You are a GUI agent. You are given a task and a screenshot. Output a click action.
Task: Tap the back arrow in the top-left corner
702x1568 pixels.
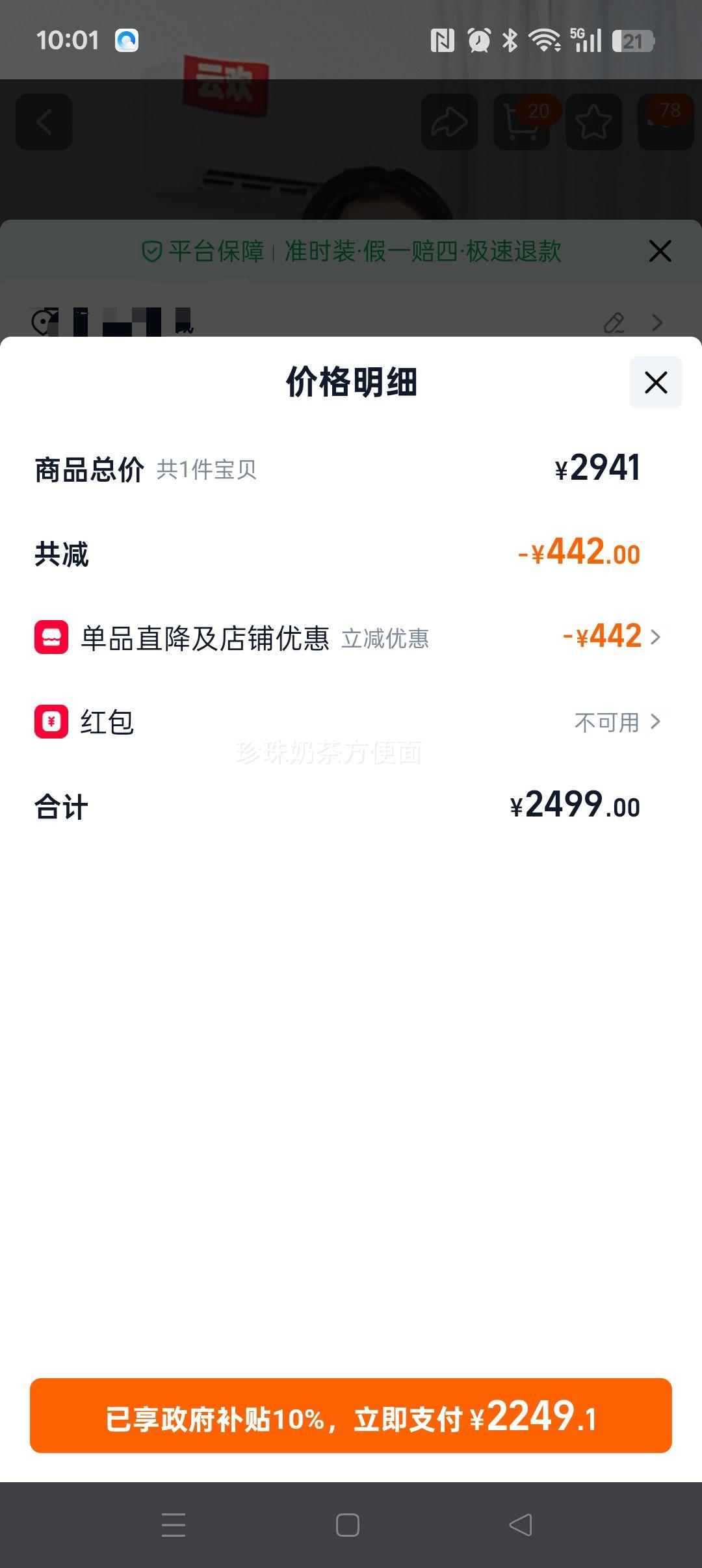44,122
